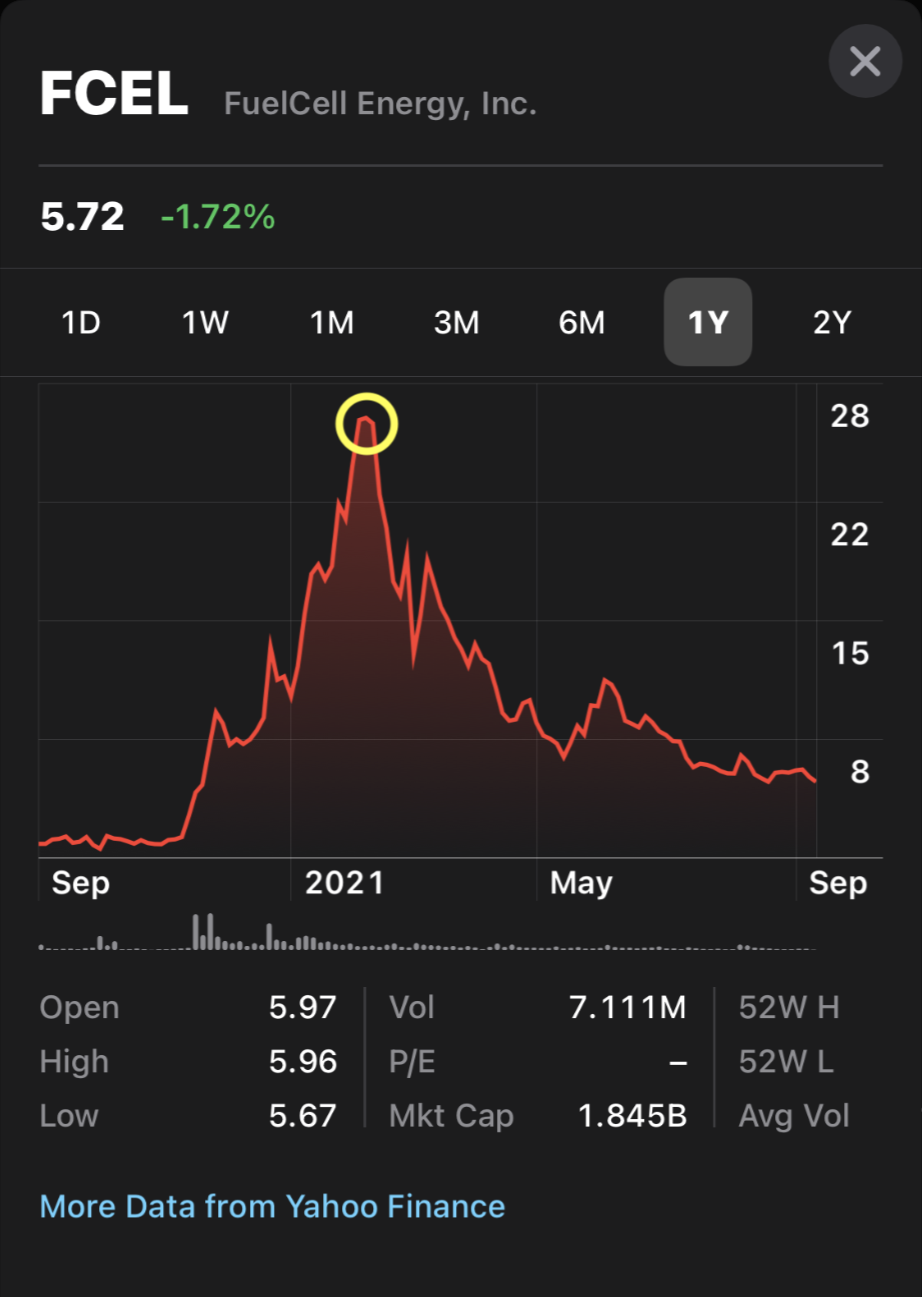Switch chart to 1D range

tap(81, 322)
